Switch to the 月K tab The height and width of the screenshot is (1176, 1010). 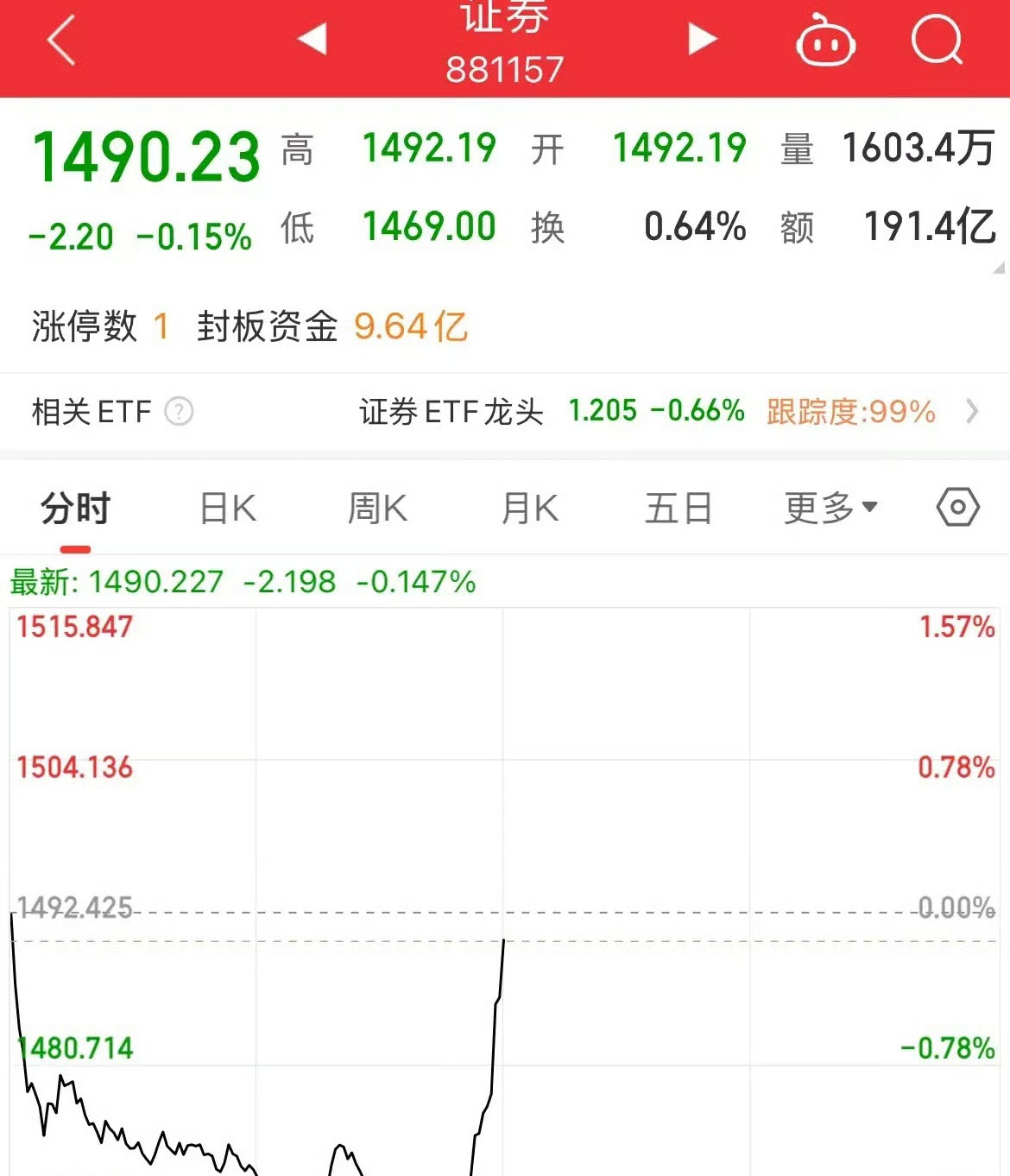529,508
